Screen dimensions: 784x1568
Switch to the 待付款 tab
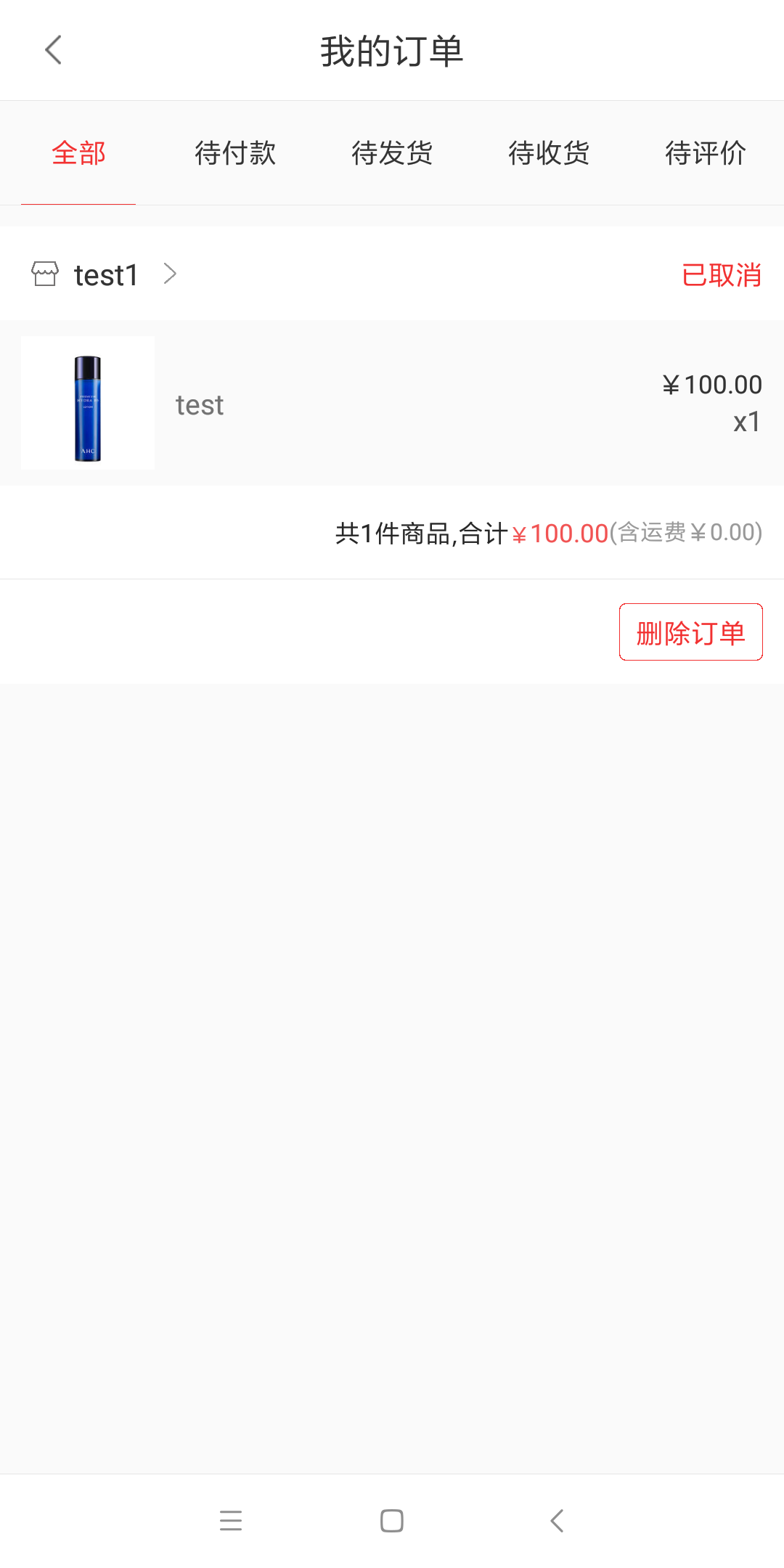tap(235, 153)
